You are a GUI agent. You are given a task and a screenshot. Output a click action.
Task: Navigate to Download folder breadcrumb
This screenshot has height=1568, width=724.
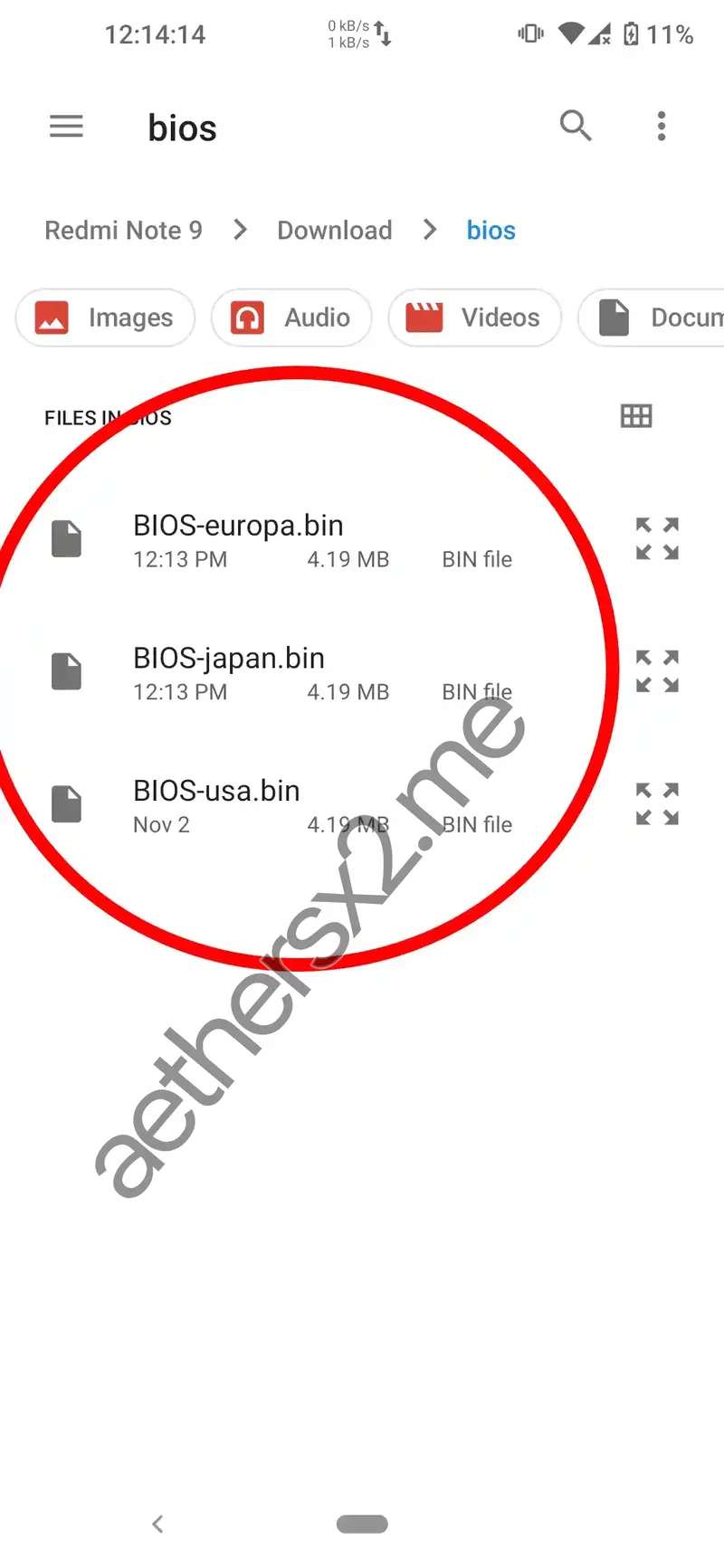click(334, 231)
